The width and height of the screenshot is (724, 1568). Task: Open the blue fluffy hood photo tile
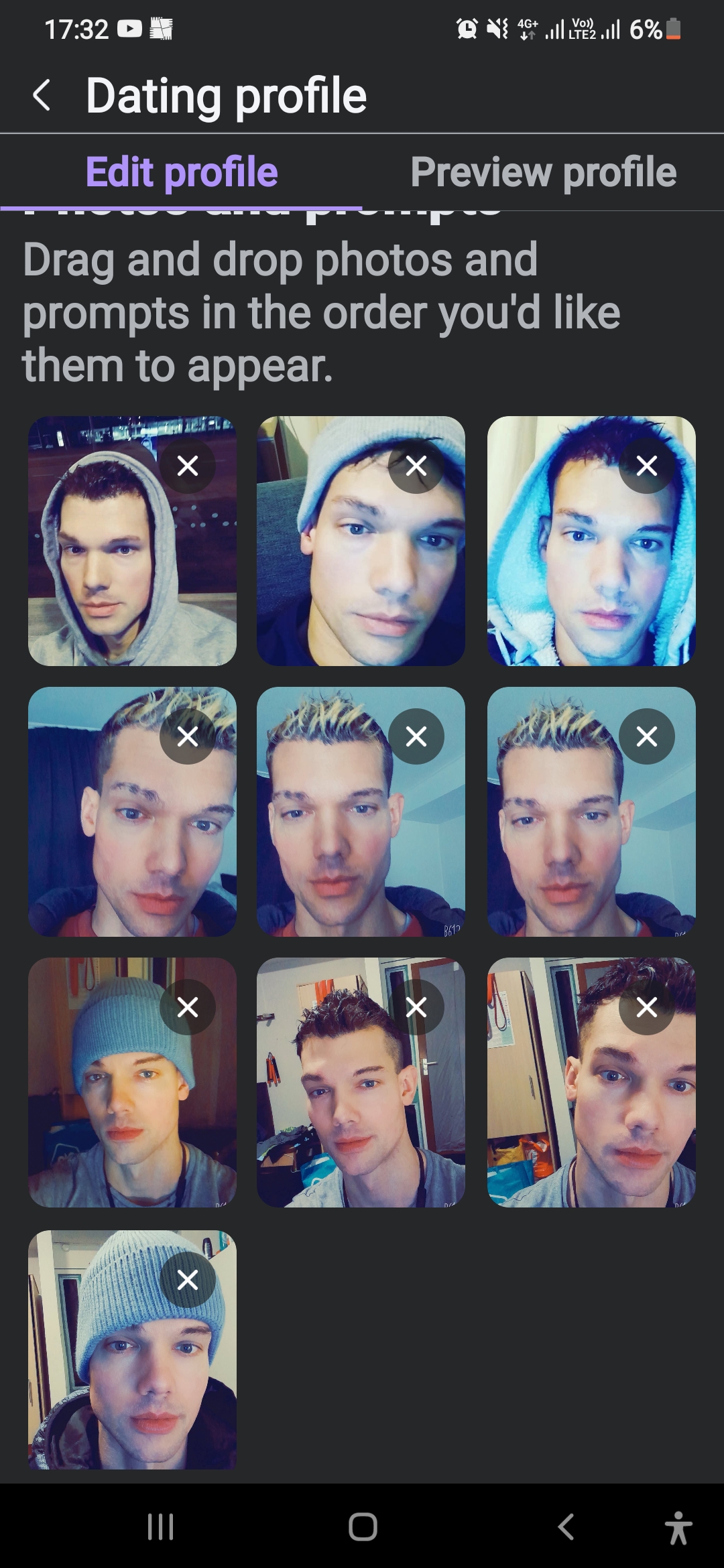[x=570, y=570]
